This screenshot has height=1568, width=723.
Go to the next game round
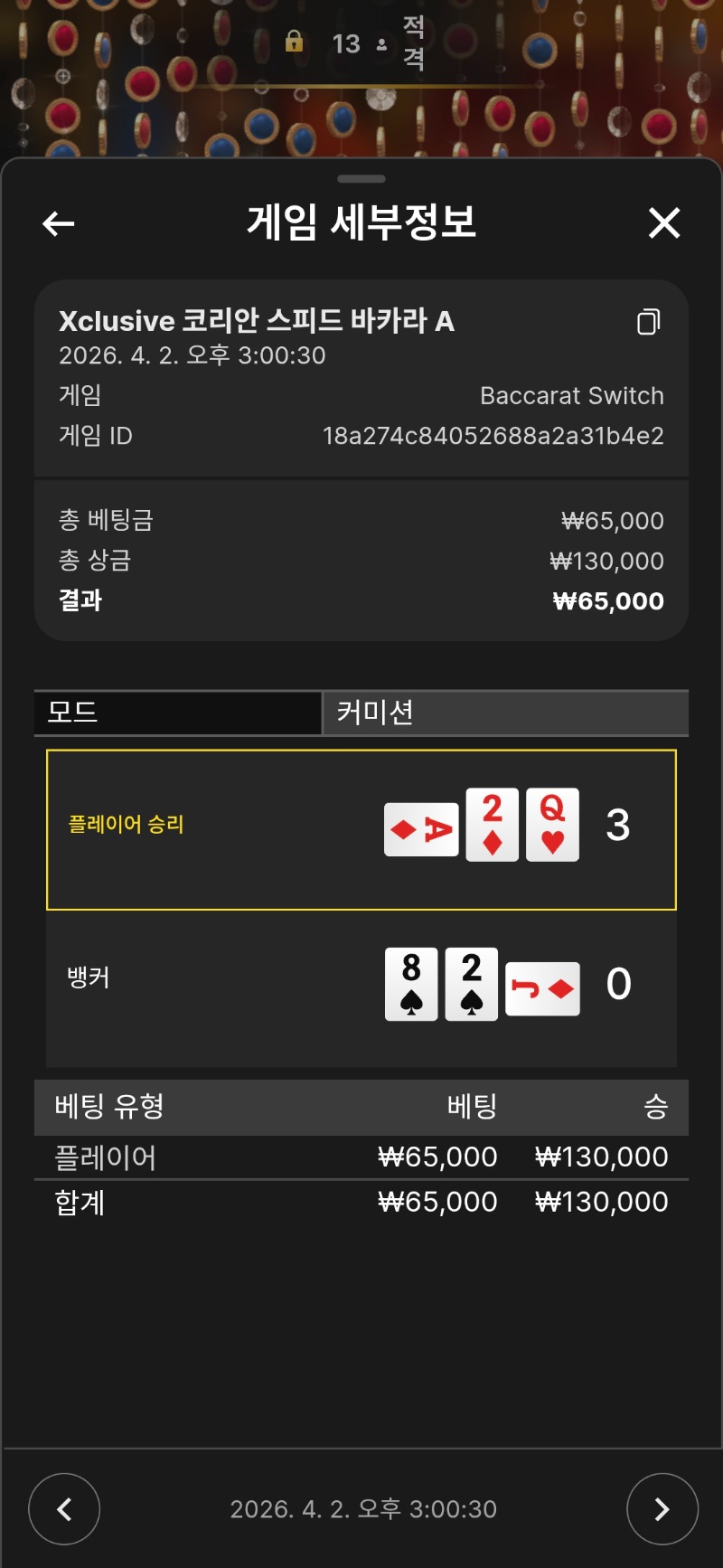[x=662, y=1508]
